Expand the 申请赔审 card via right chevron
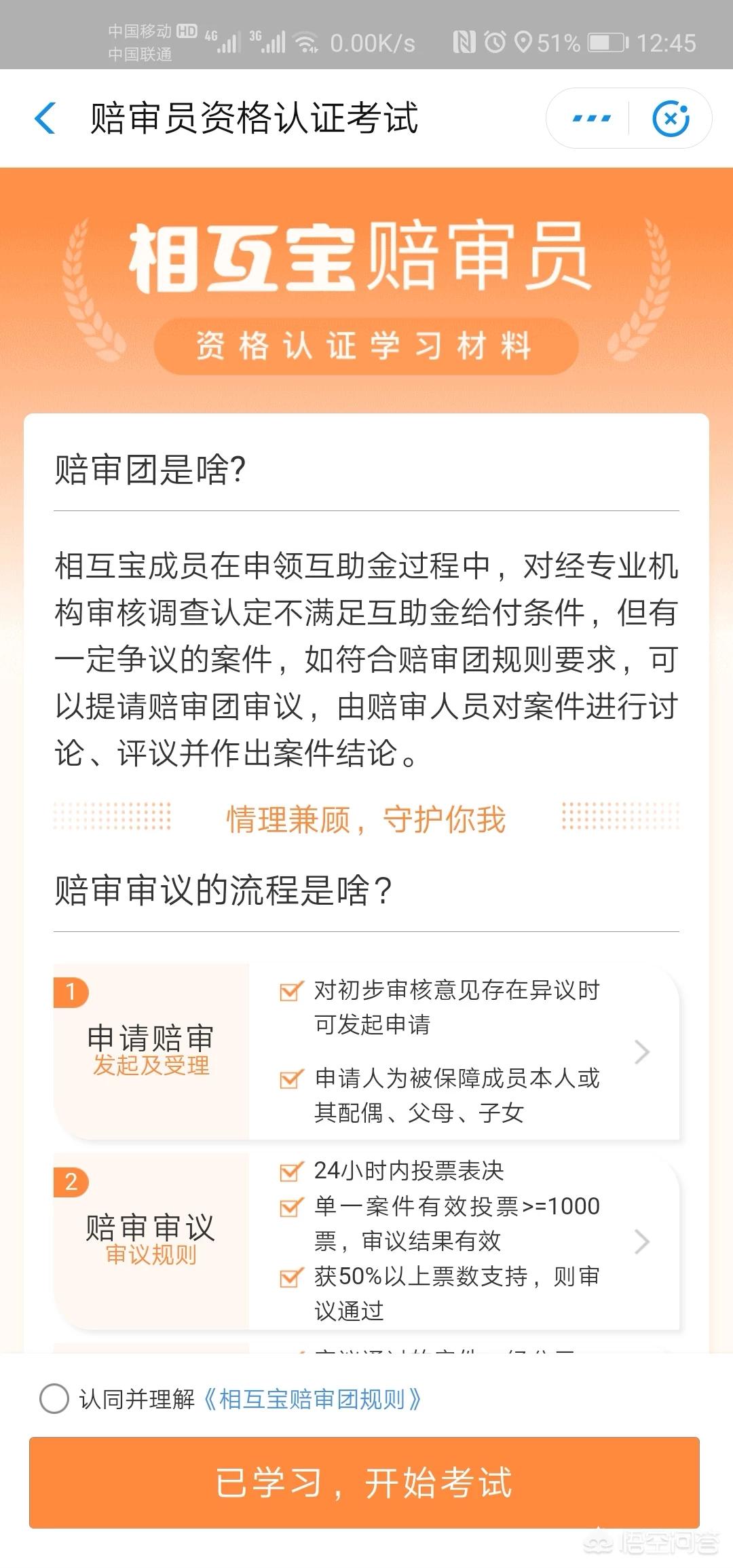The width and height of the screenshot is (733, 1568). pyautogui.click(x=641, y=1052)
